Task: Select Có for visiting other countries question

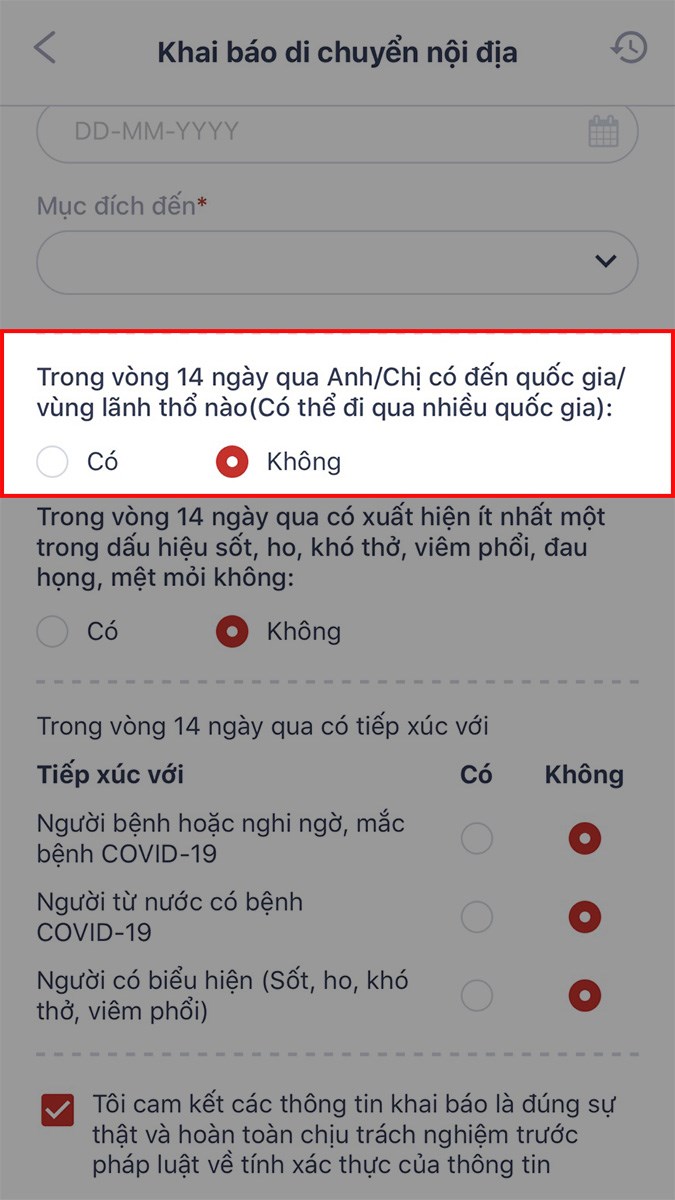Action: tap(52, 462)
